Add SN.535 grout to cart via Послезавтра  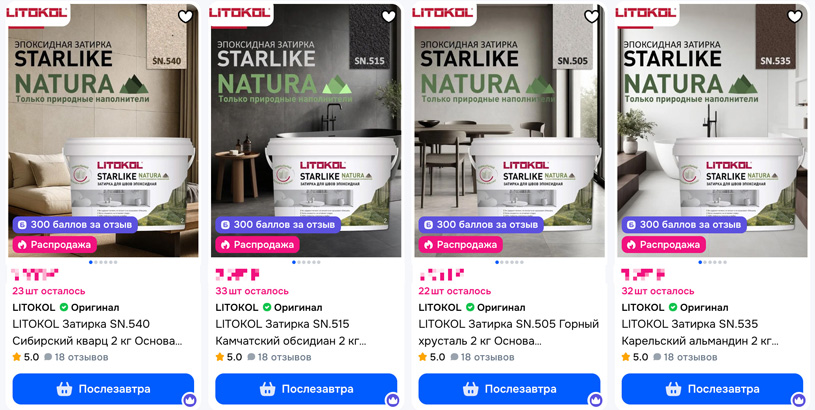[712, 389]
